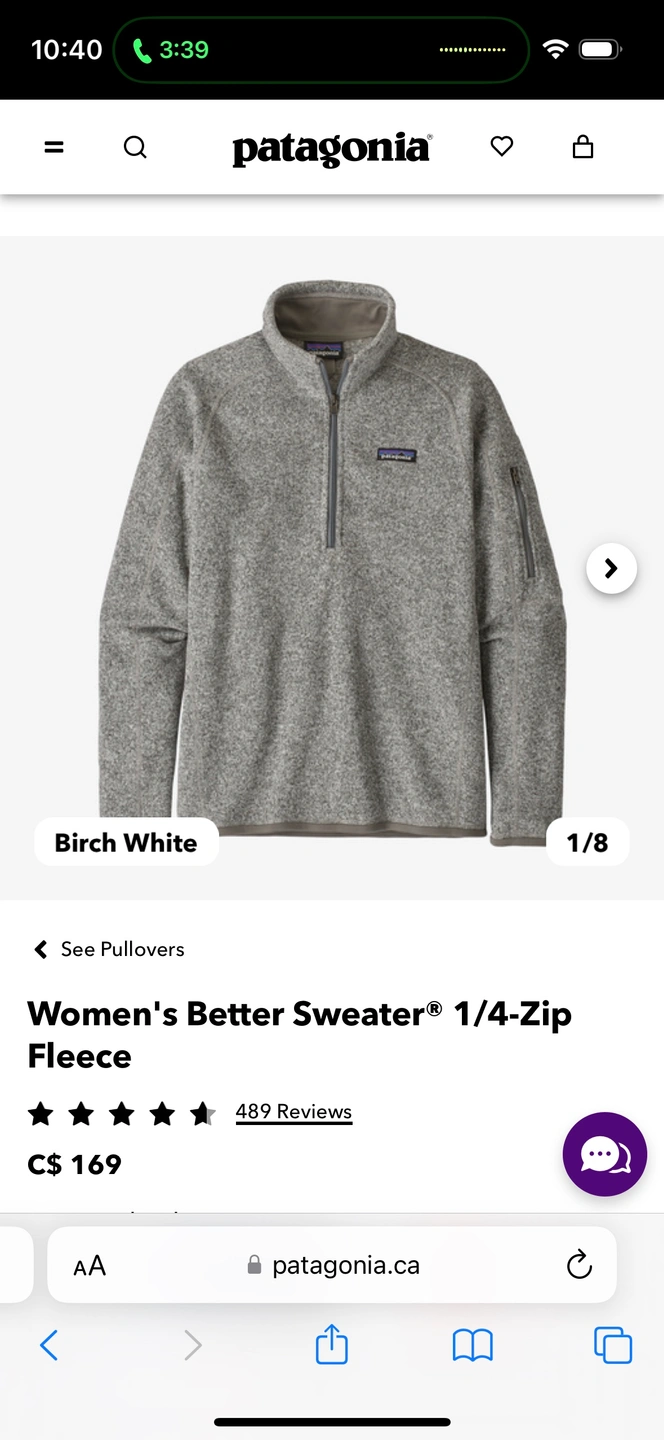
Task: Open the site search
Action: coord(135,148)
